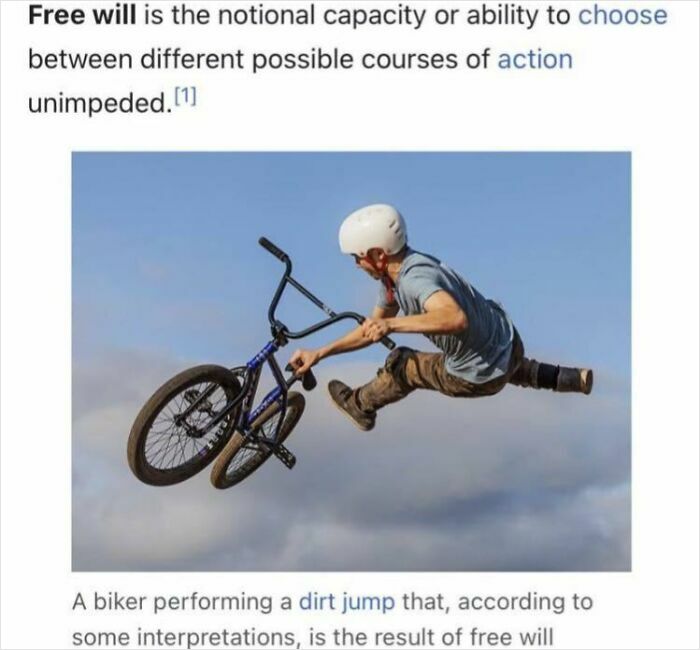The image size is (700, 650).
Task: Open the 'dirt jump' link in the caption
Action: pos(350,602)
